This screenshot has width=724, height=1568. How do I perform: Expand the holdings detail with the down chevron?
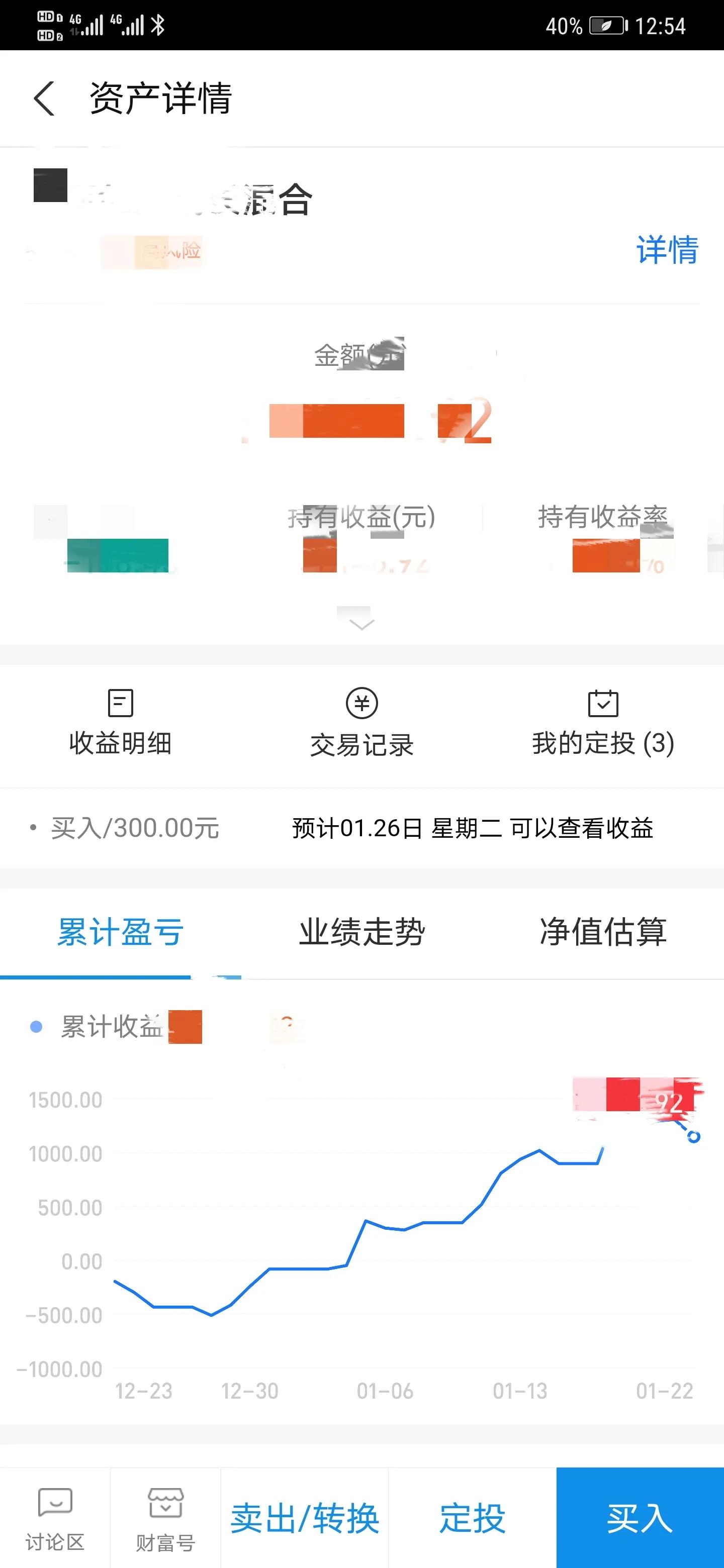click(x=361, y=626)
